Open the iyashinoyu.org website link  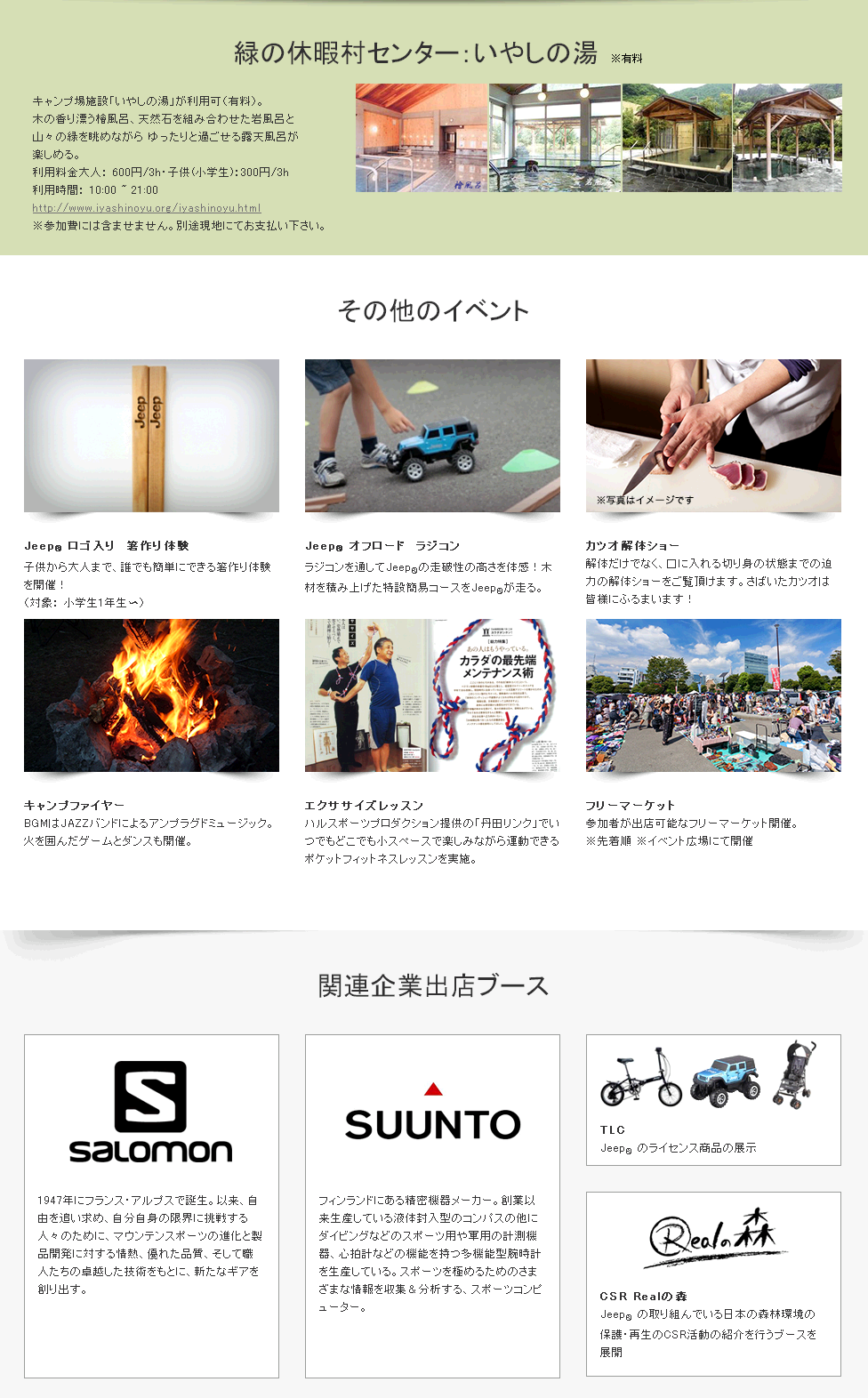[x=147, y=208]
